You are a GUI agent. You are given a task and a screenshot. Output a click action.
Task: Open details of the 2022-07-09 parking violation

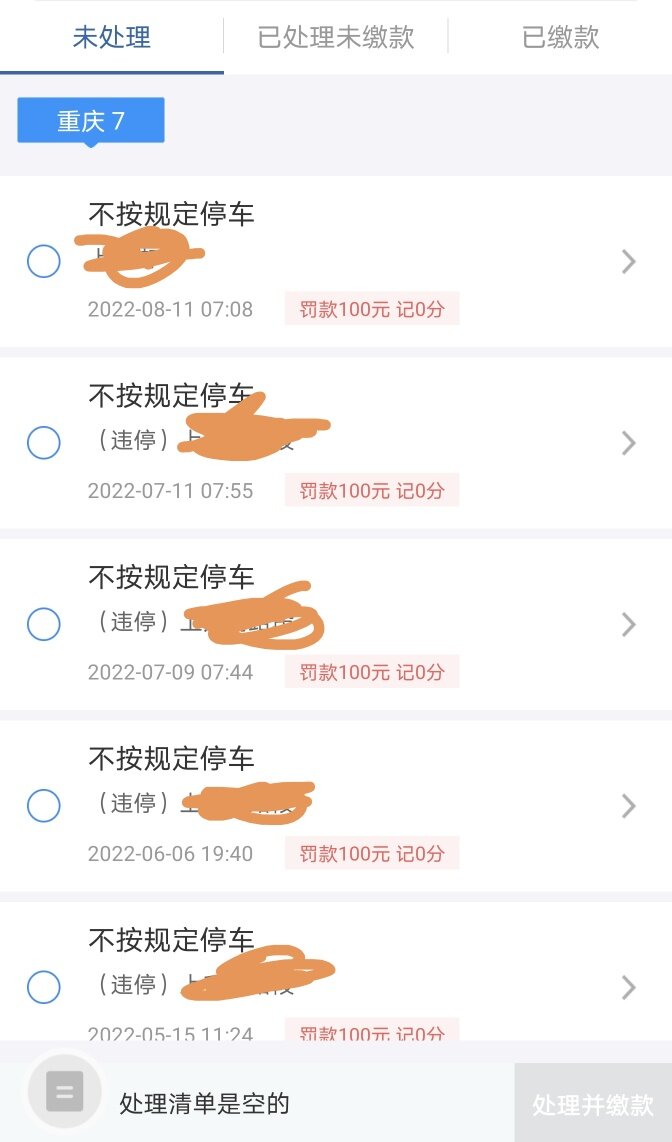(x=629, y=624)
